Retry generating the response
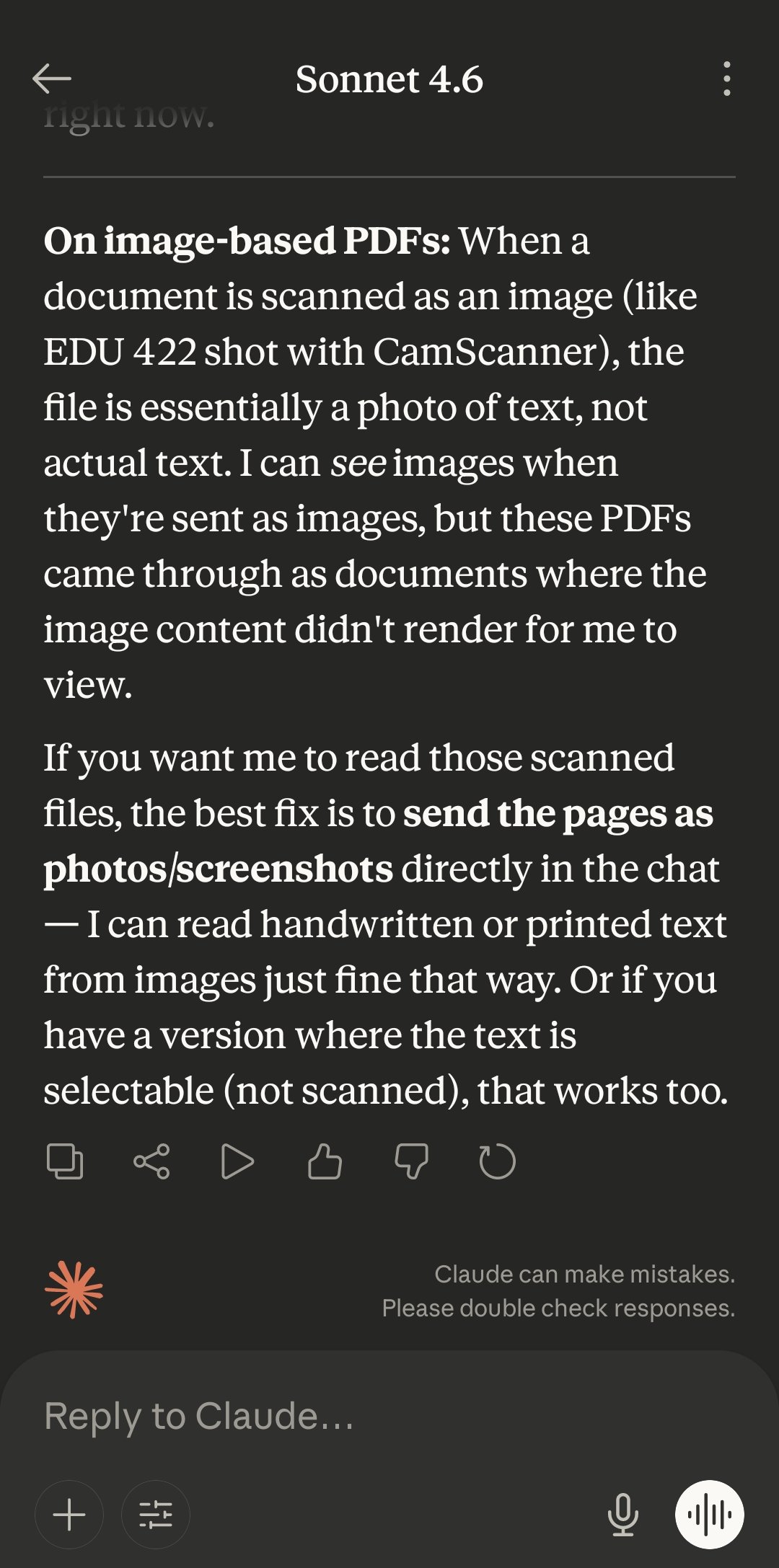Viewport: 779px width, 1568px height. pos(498,1161)
